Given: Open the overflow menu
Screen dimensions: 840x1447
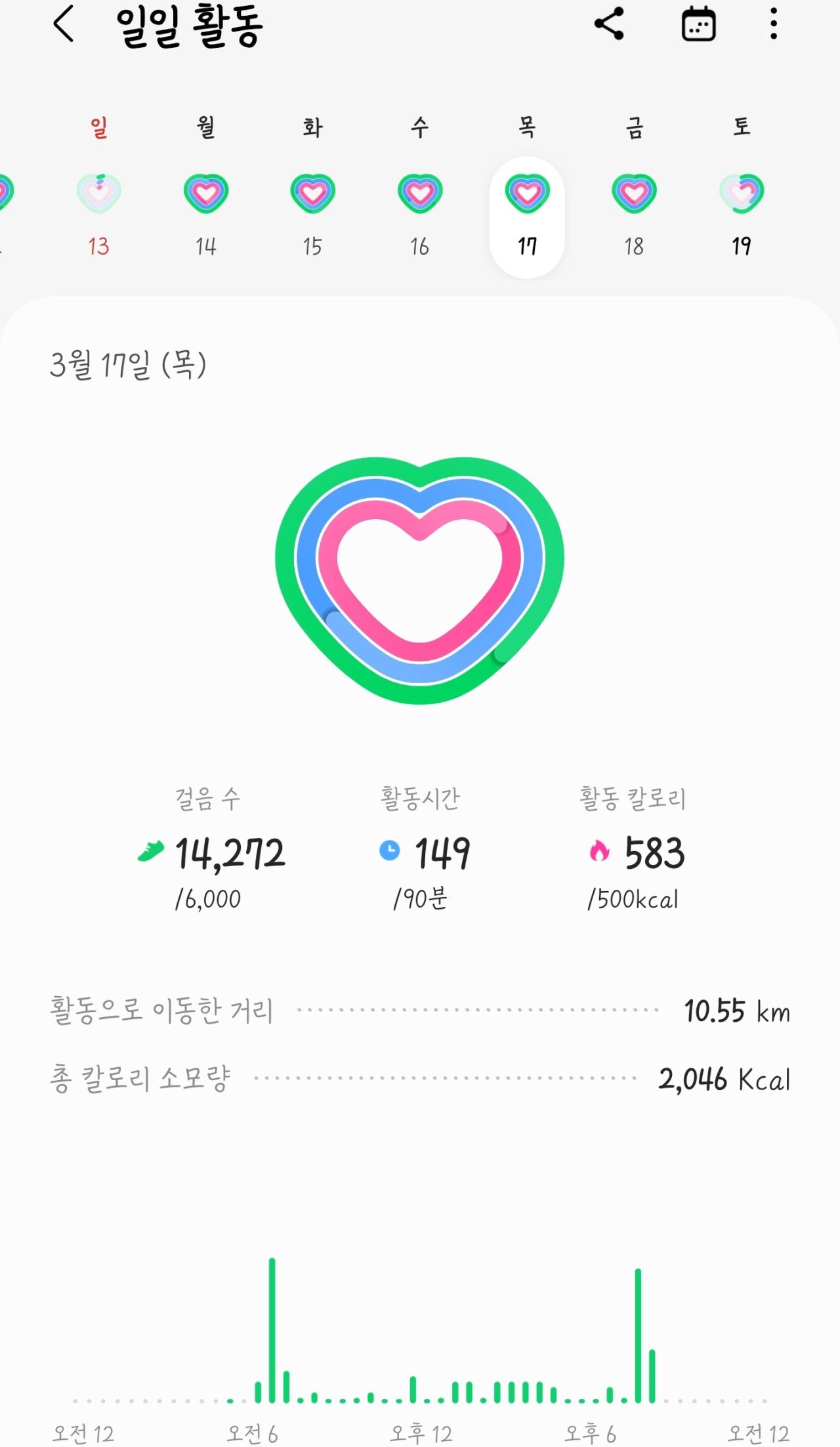Looking at the screenshot, I should click(774, 24).
